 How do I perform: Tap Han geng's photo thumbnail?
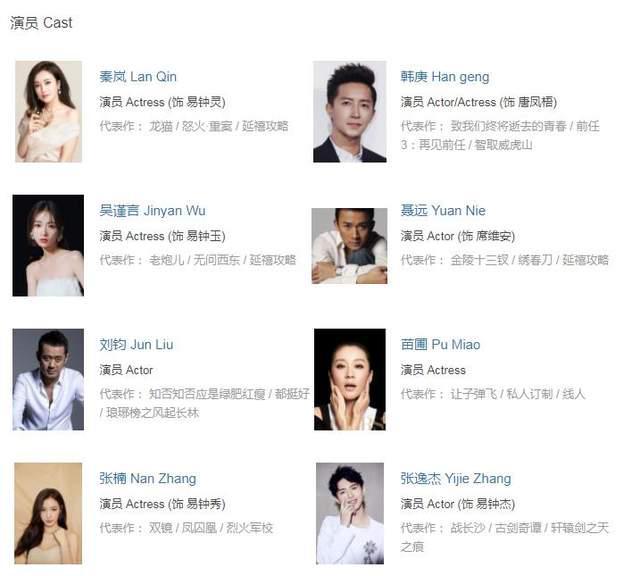[x=349, y=111]
